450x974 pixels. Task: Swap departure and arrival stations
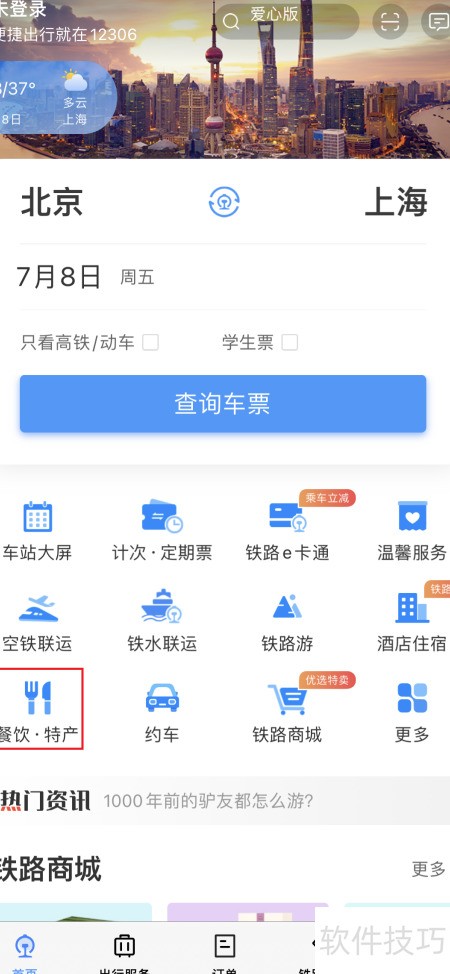click(x=224, y=203)
